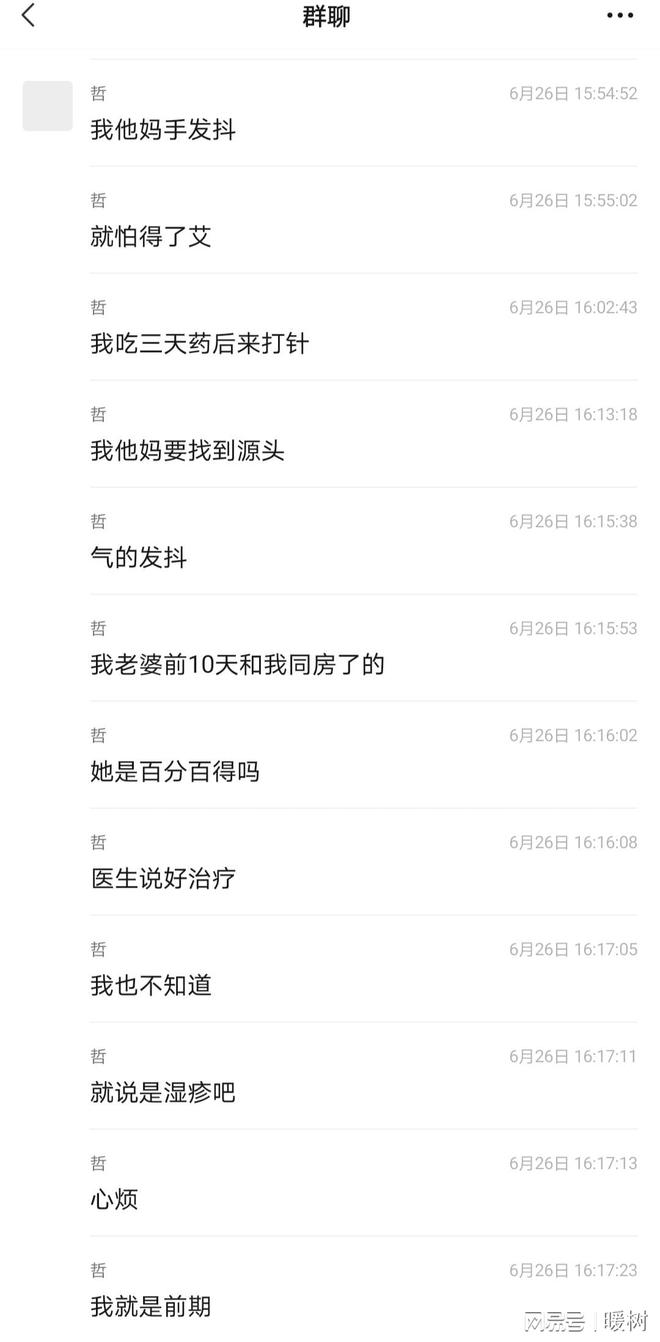Go back from the 群聊 chat record

pos(28,15)
